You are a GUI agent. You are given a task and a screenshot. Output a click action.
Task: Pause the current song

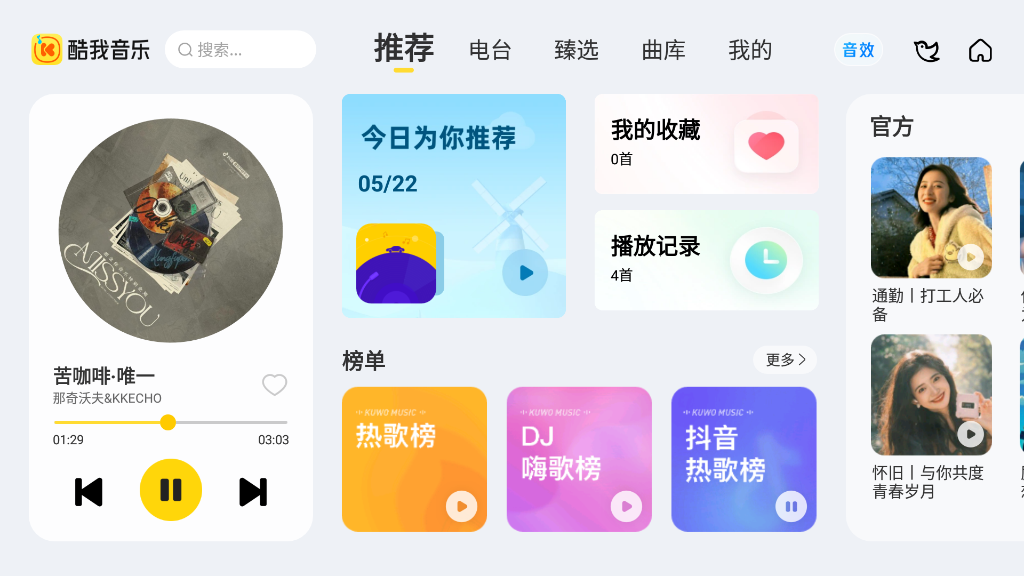point(171,490)
